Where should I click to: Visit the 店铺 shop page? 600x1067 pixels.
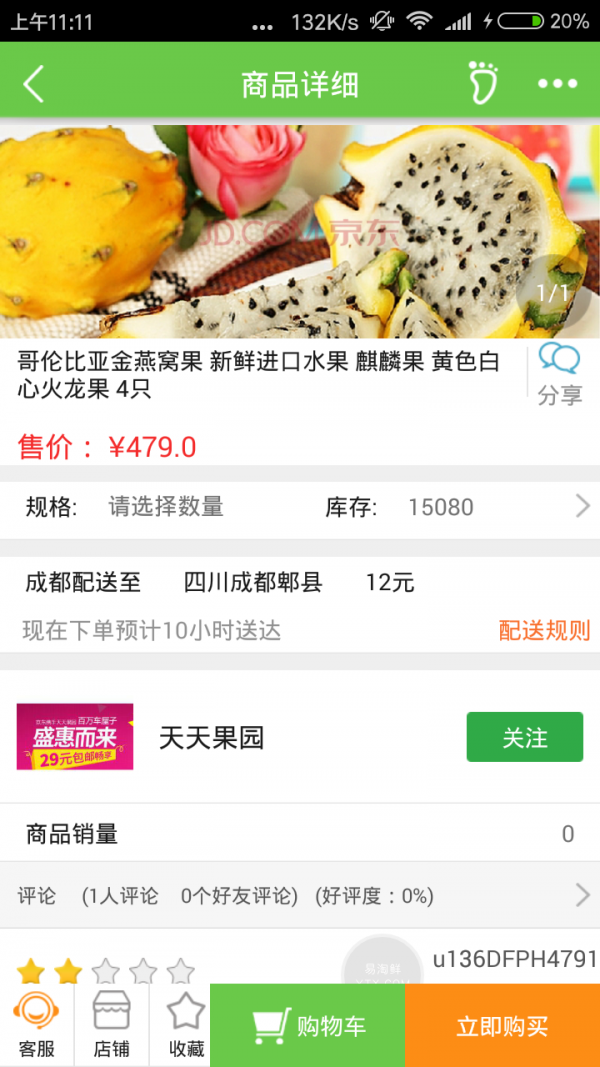click(112, 1025)
